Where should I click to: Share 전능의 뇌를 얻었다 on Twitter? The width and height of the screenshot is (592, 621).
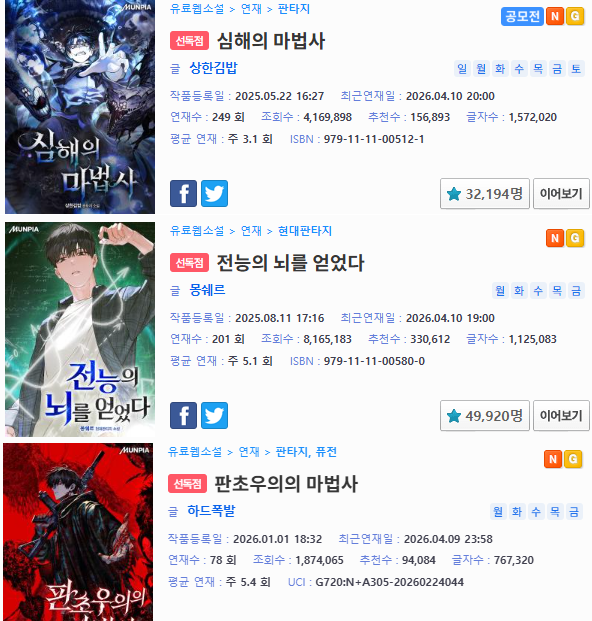click(x=214, y=415)
